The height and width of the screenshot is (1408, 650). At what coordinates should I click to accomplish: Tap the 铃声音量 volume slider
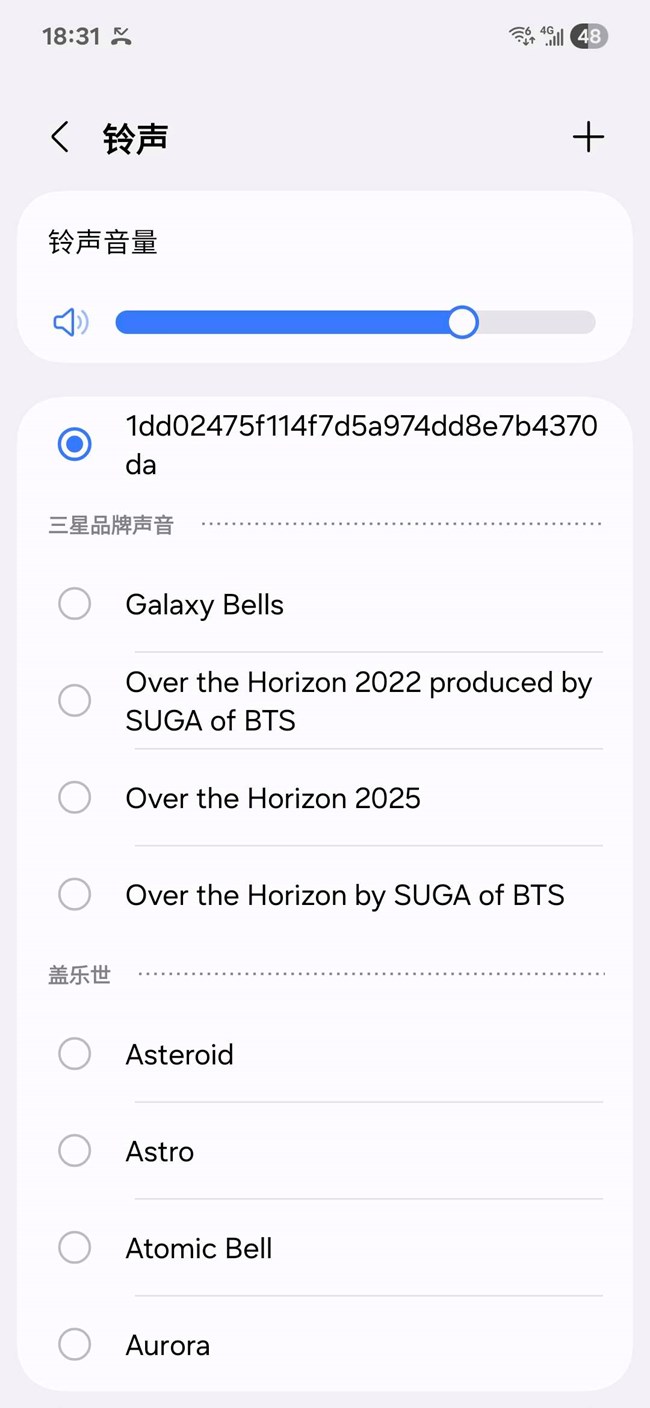pyautogui.click(x=355, y=323)
